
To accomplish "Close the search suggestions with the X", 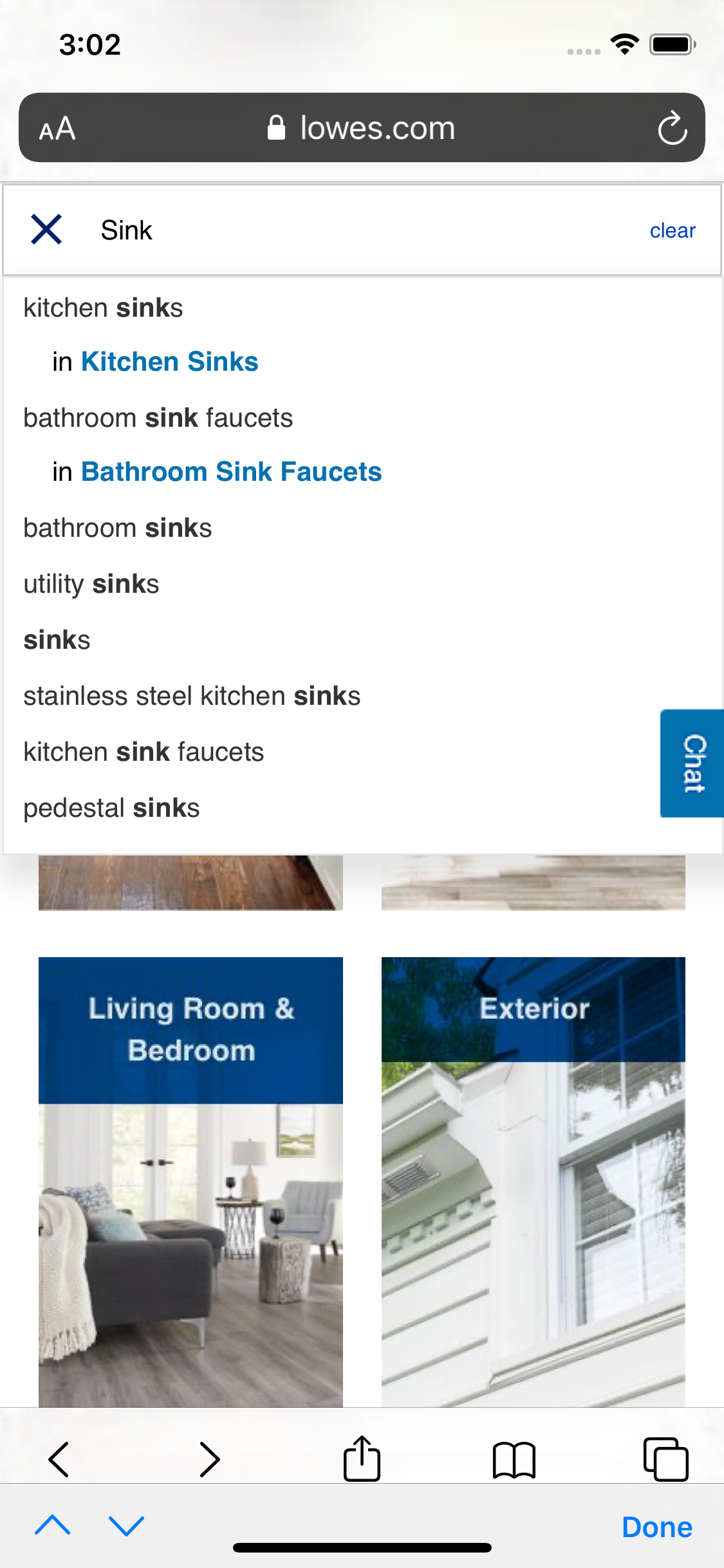I will click(46, 229).
